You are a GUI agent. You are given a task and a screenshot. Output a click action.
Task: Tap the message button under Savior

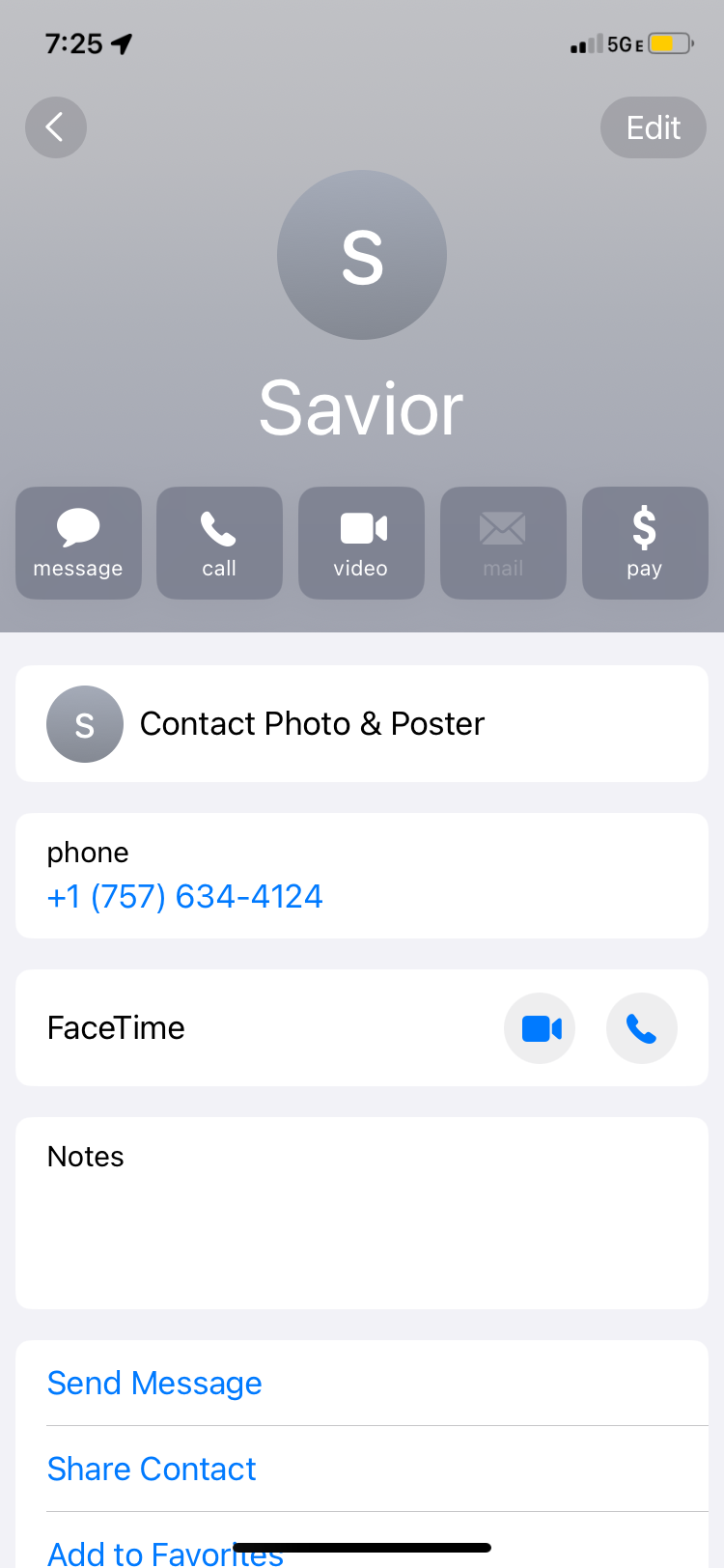78,543
